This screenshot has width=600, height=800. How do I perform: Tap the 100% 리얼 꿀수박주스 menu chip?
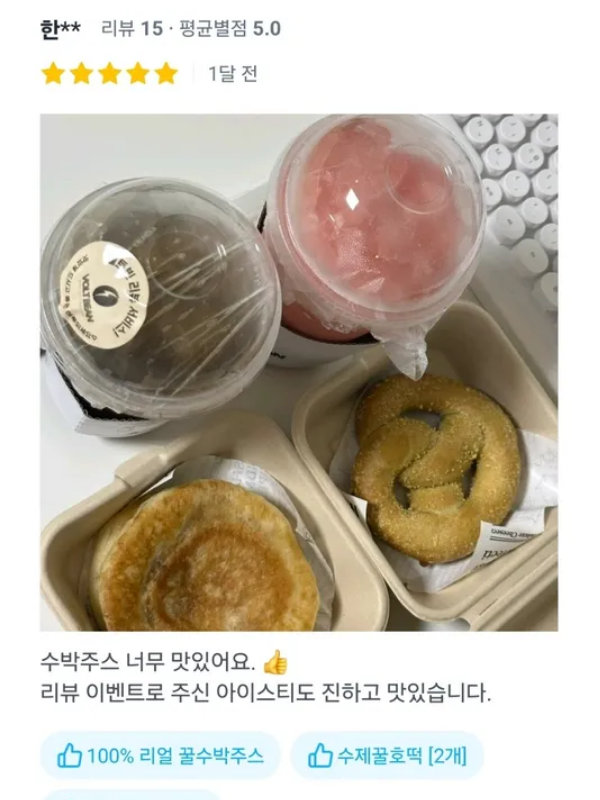pyautogui.click(x=160, y=756)
